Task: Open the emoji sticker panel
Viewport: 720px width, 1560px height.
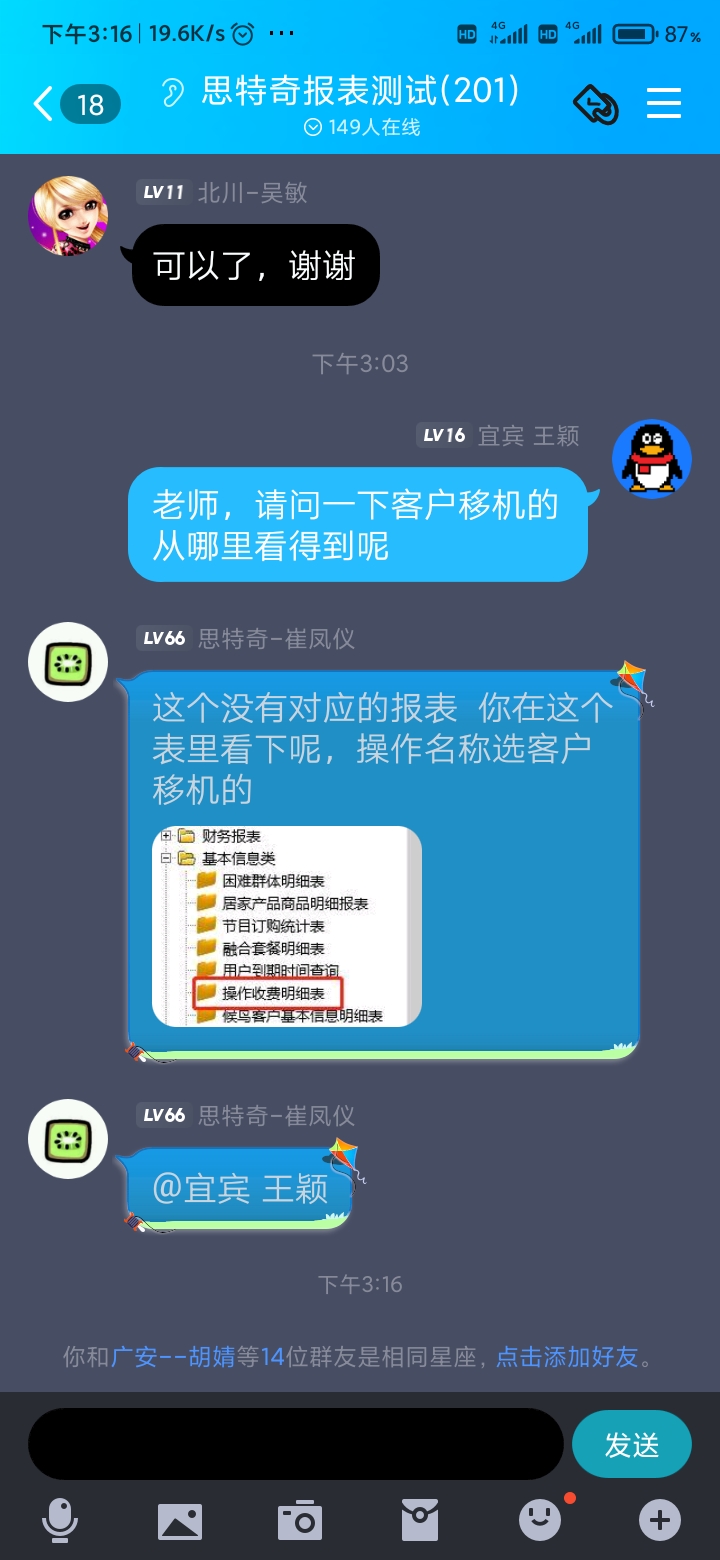Action: (540, 1521)
